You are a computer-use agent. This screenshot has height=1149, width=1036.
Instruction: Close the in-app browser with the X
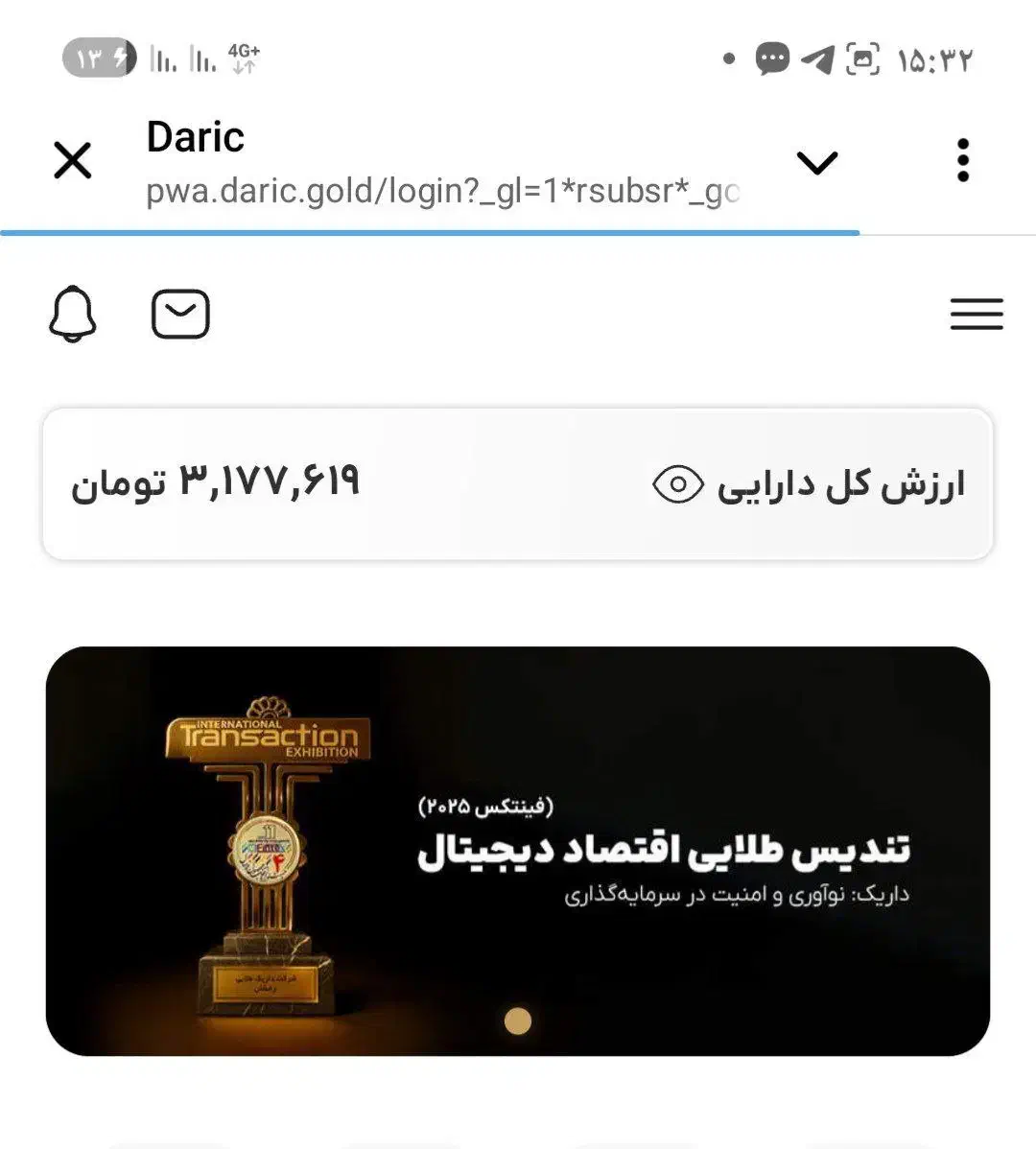point(73,161)
